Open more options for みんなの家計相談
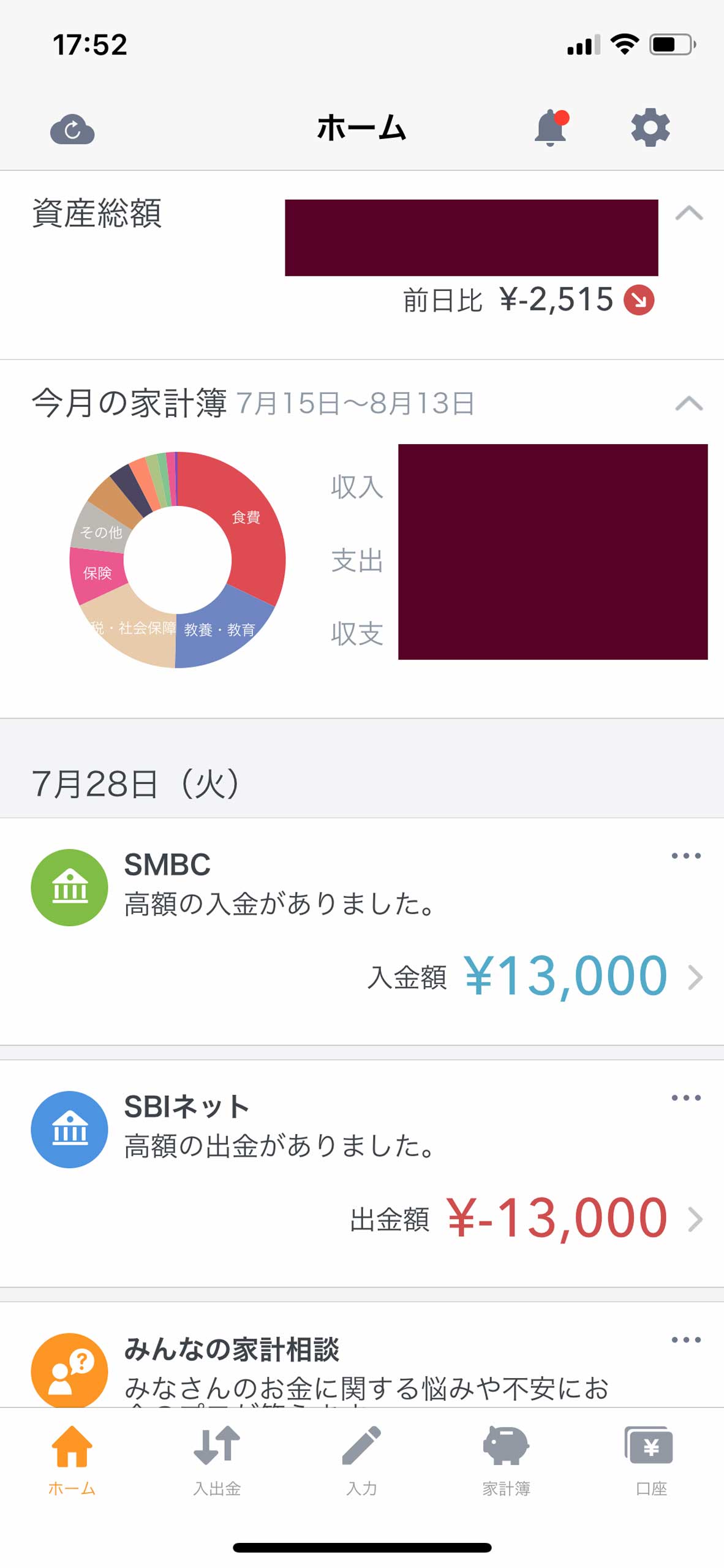This screenshot has height=1568, width=724. pyautogui.click(x=685, y=1340)
